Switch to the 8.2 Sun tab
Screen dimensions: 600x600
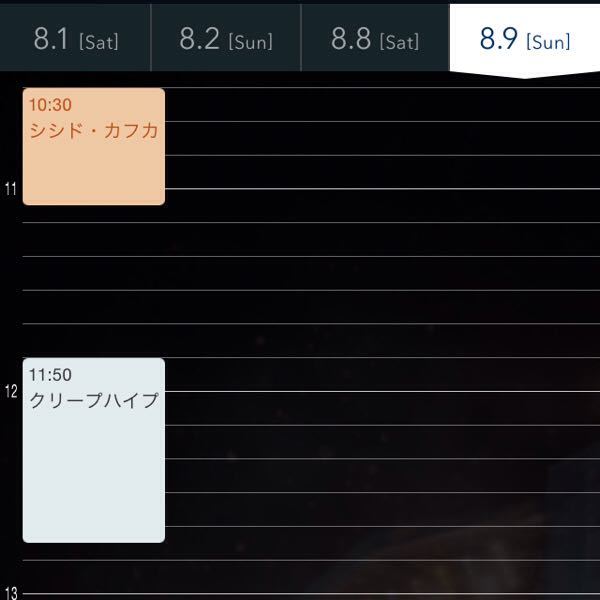coord(225,40)
